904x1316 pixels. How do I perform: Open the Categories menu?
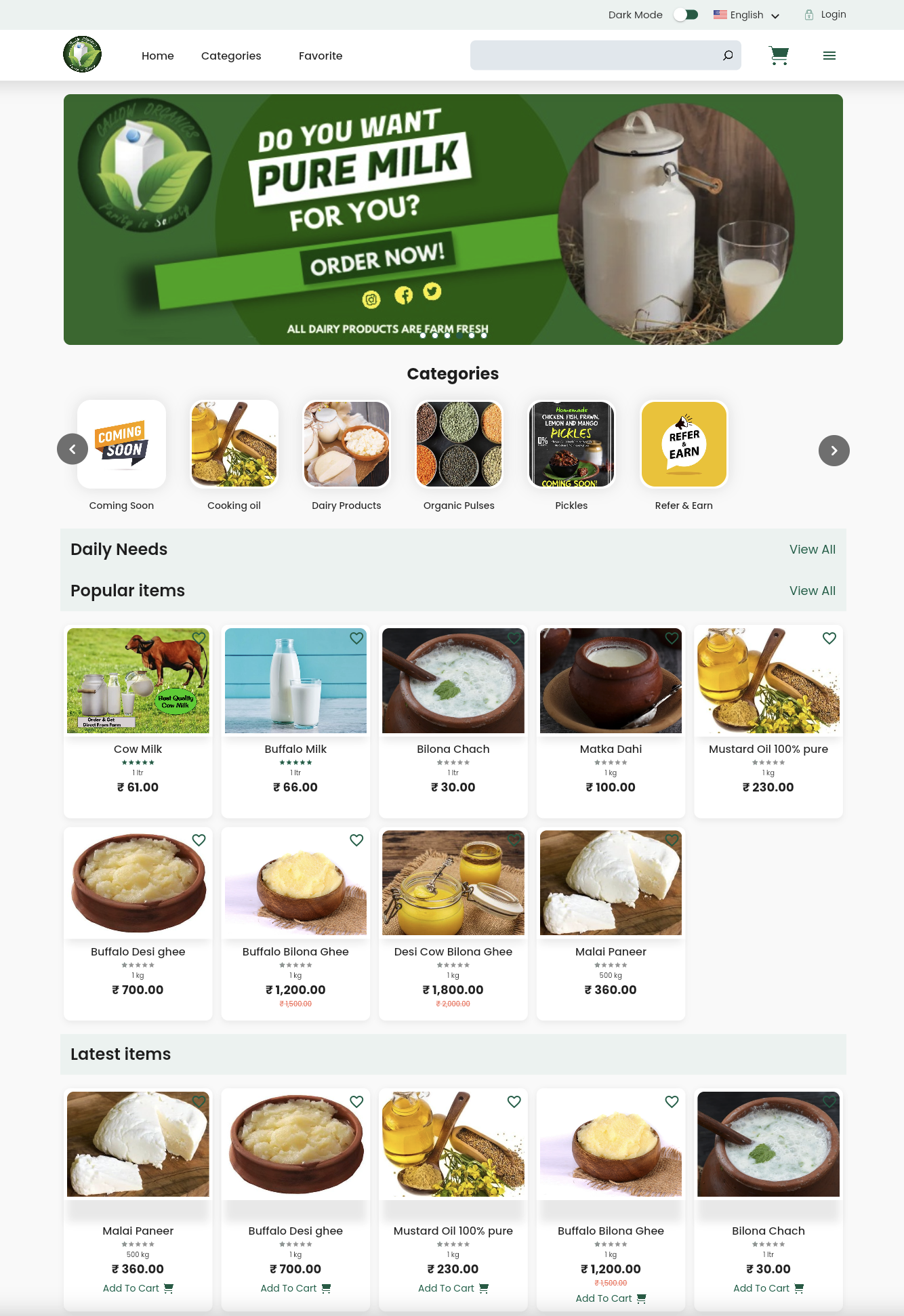(231, 56)
